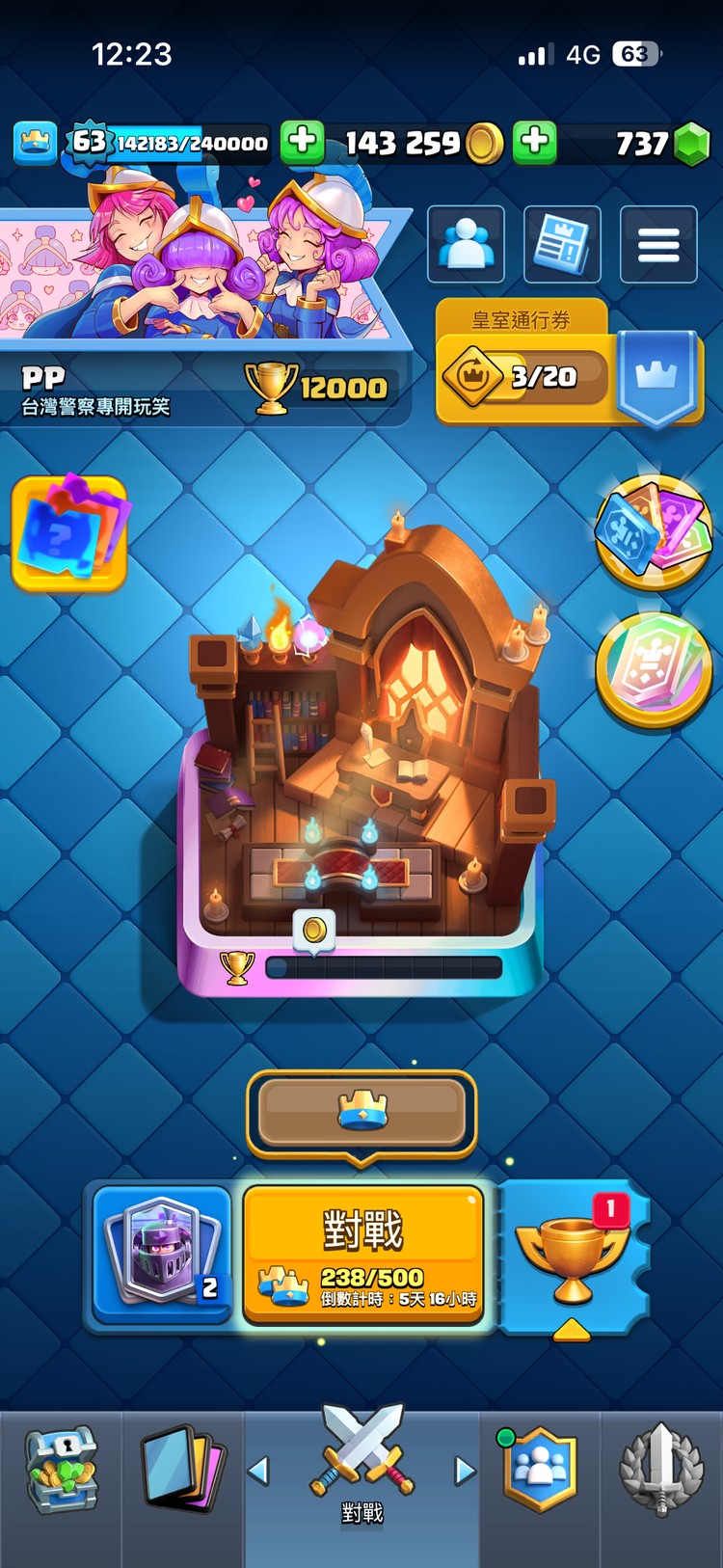Buy gems using the green plus button
Viewport: 723px width, 1568px height.
535,143
